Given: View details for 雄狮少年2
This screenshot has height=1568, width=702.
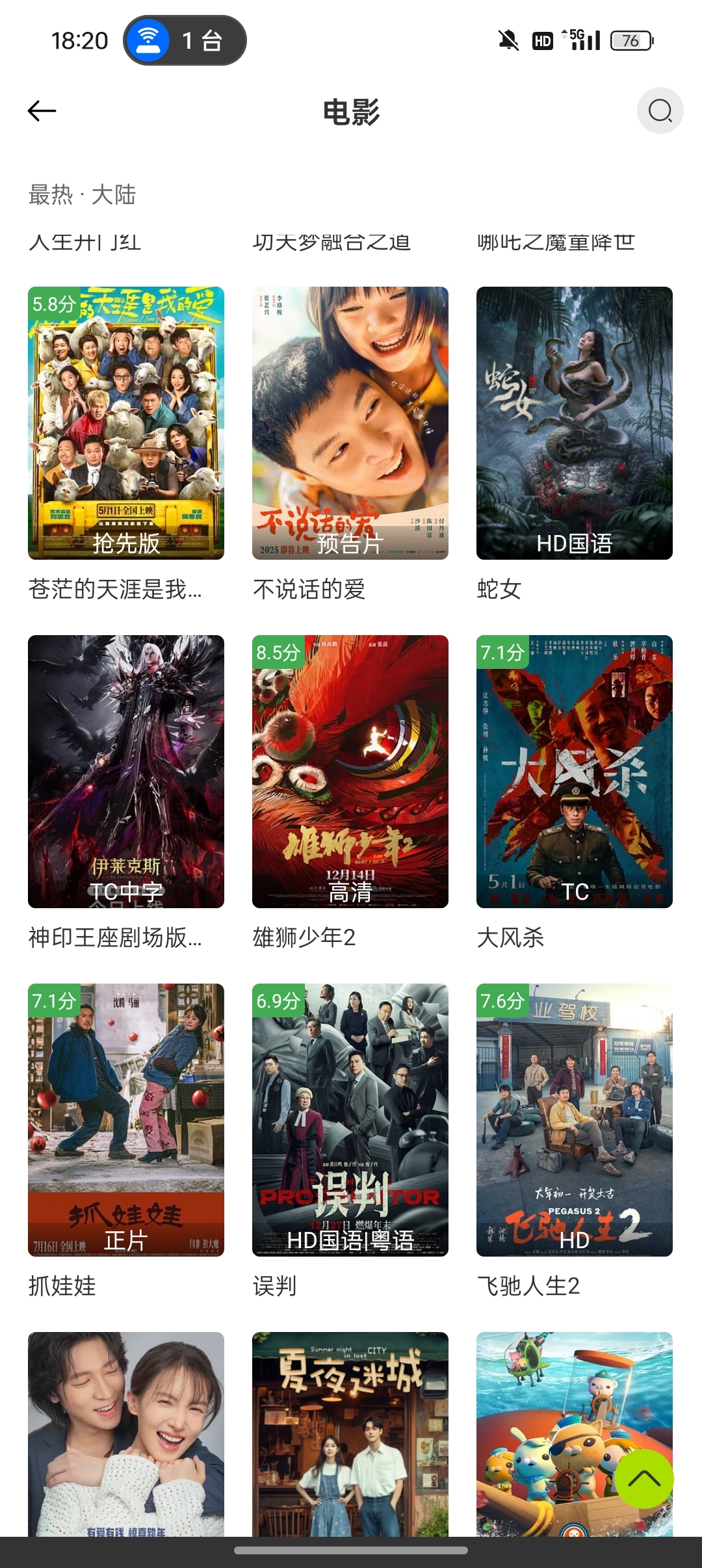Looking at the screenshot, I should [x=350, y=772].
